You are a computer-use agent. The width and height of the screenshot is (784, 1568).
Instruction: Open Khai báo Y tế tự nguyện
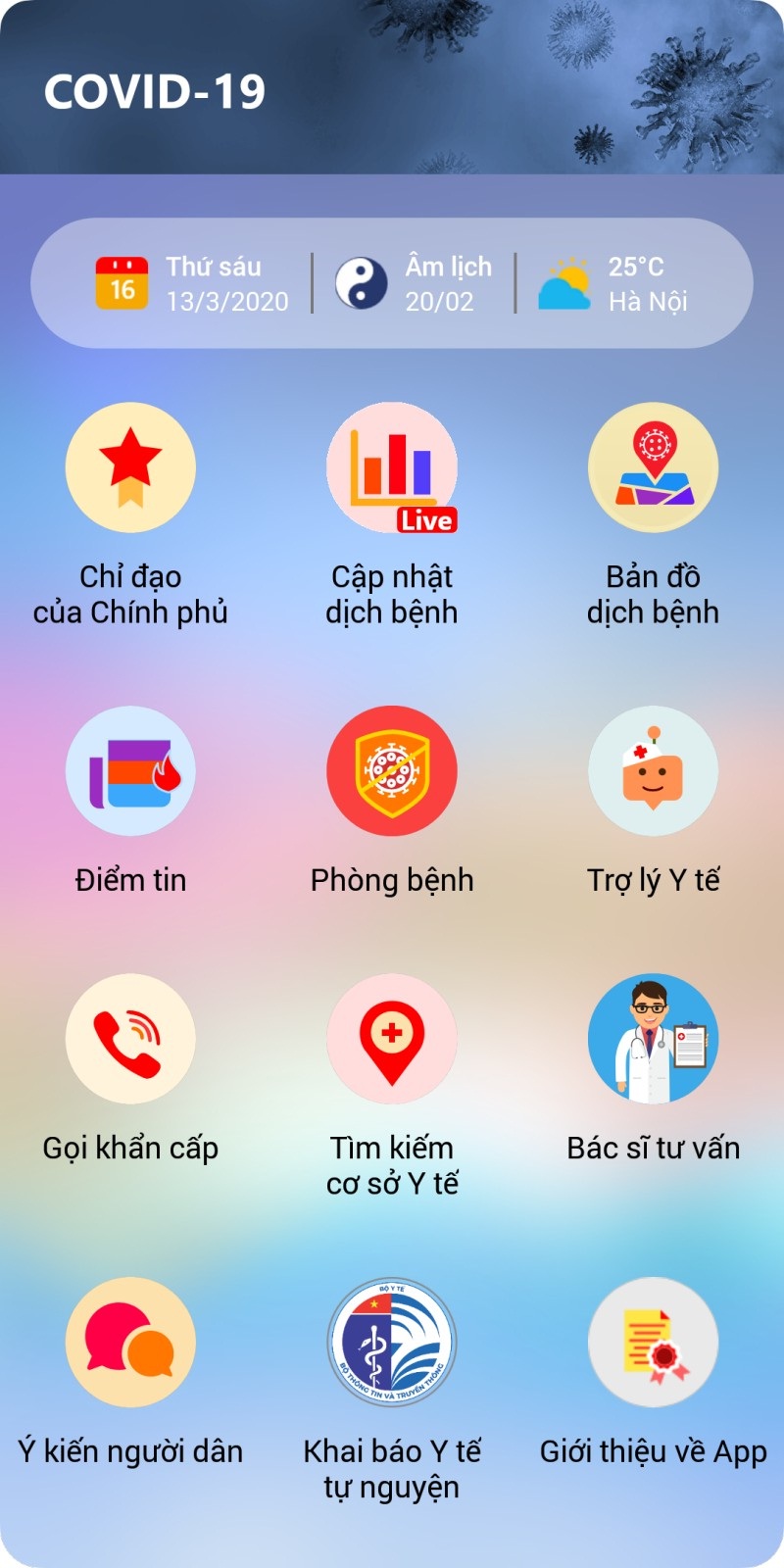point(392,1343)
